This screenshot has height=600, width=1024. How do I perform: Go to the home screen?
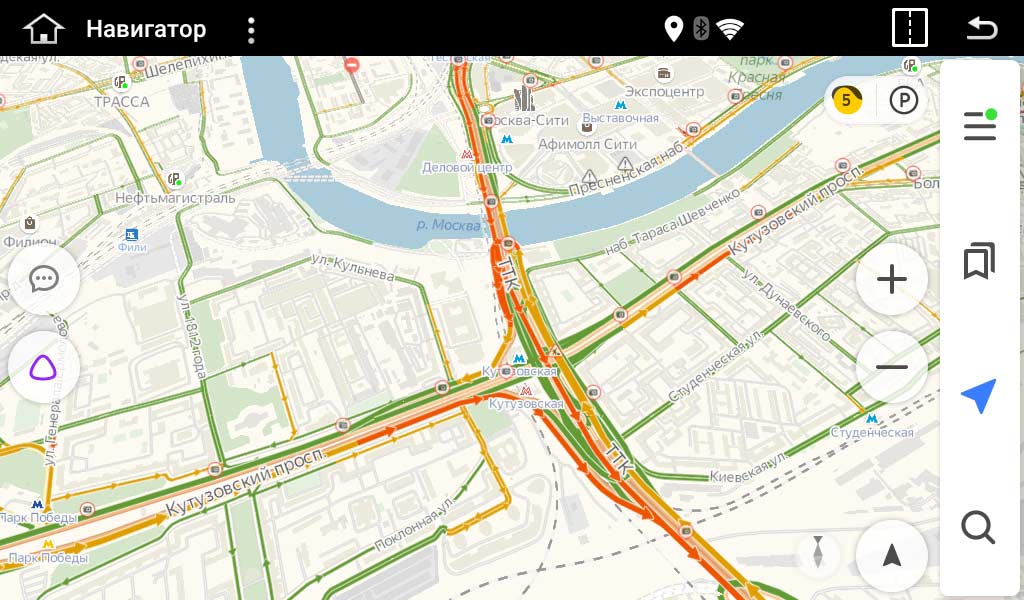click(43, 29)
